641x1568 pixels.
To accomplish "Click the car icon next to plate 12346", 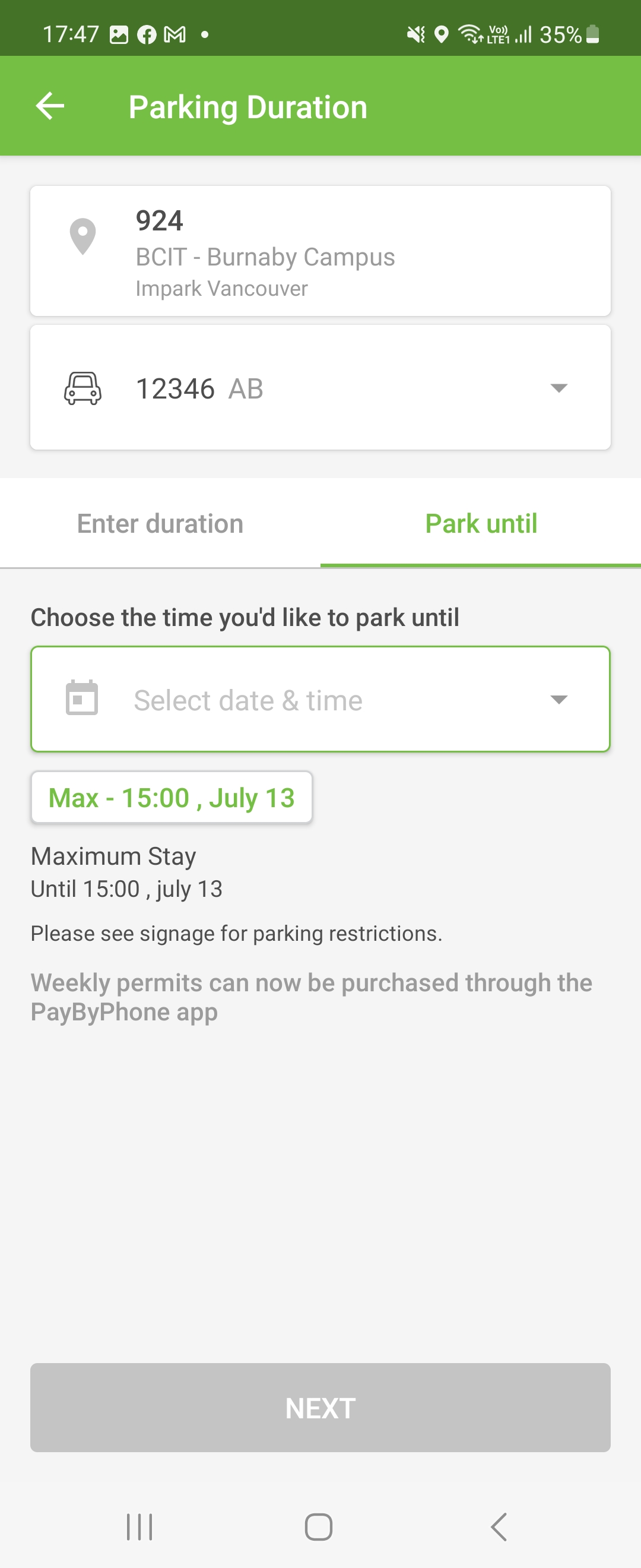I will point(84,390).
